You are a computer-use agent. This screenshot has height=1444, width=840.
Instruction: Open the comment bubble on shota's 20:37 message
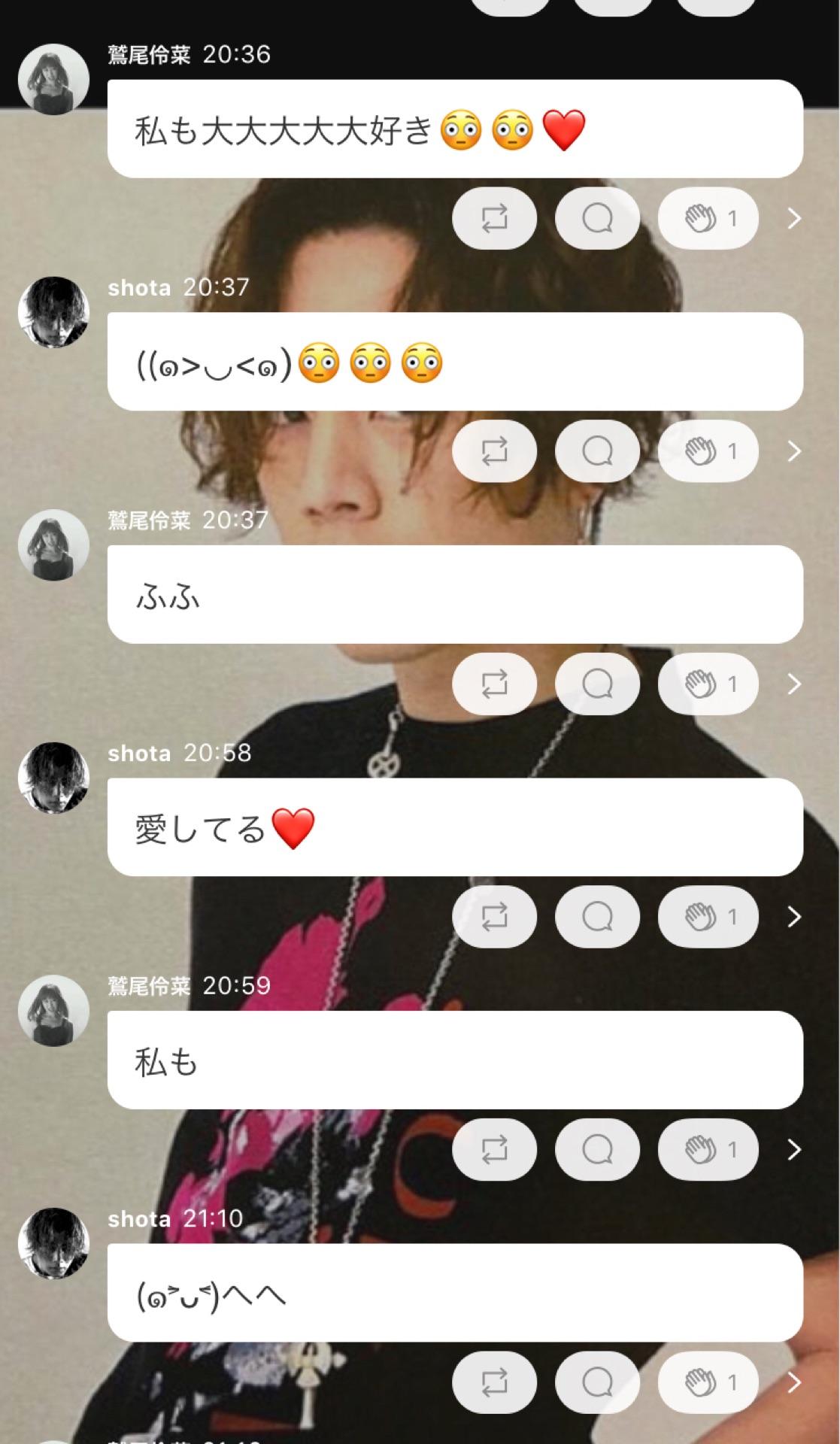click(x=597, y=450)
